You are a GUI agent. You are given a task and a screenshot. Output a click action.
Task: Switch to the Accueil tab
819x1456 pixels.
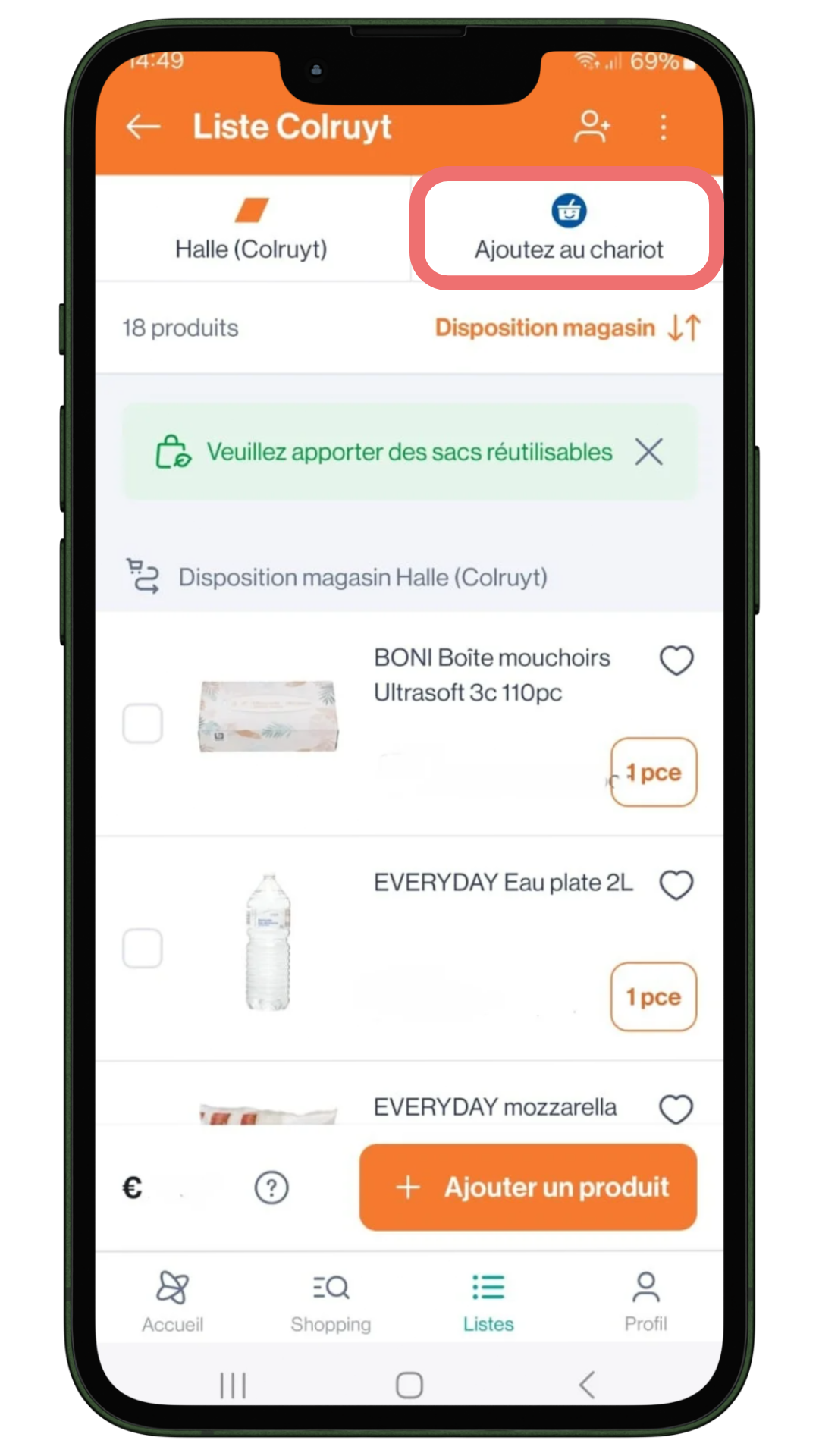pyautogui.click(x=173, y=1301)
